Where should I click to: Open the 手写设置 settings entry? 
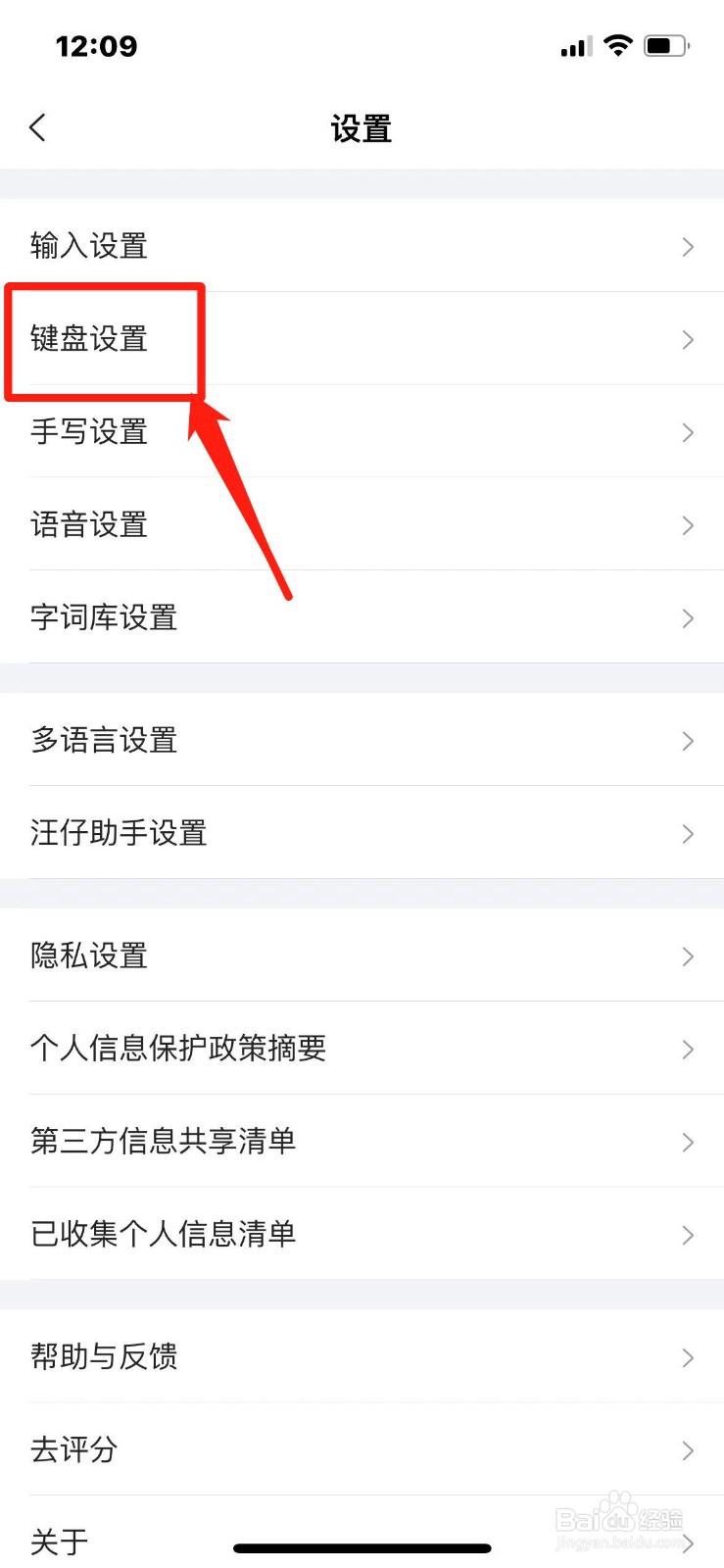(x=90, y=432)
